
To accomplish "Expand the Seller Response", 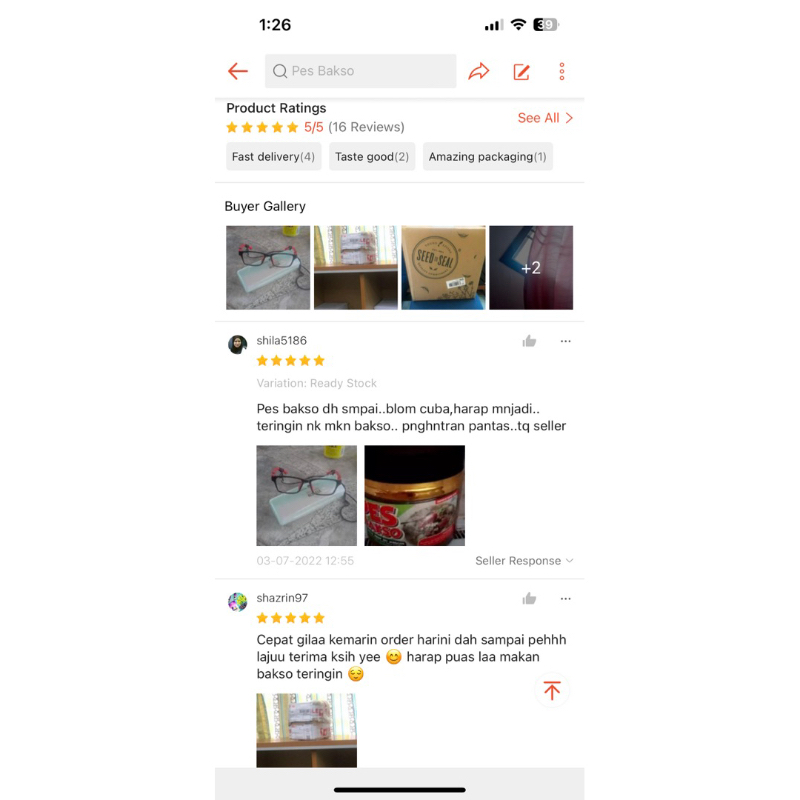I will coord(524,561).
